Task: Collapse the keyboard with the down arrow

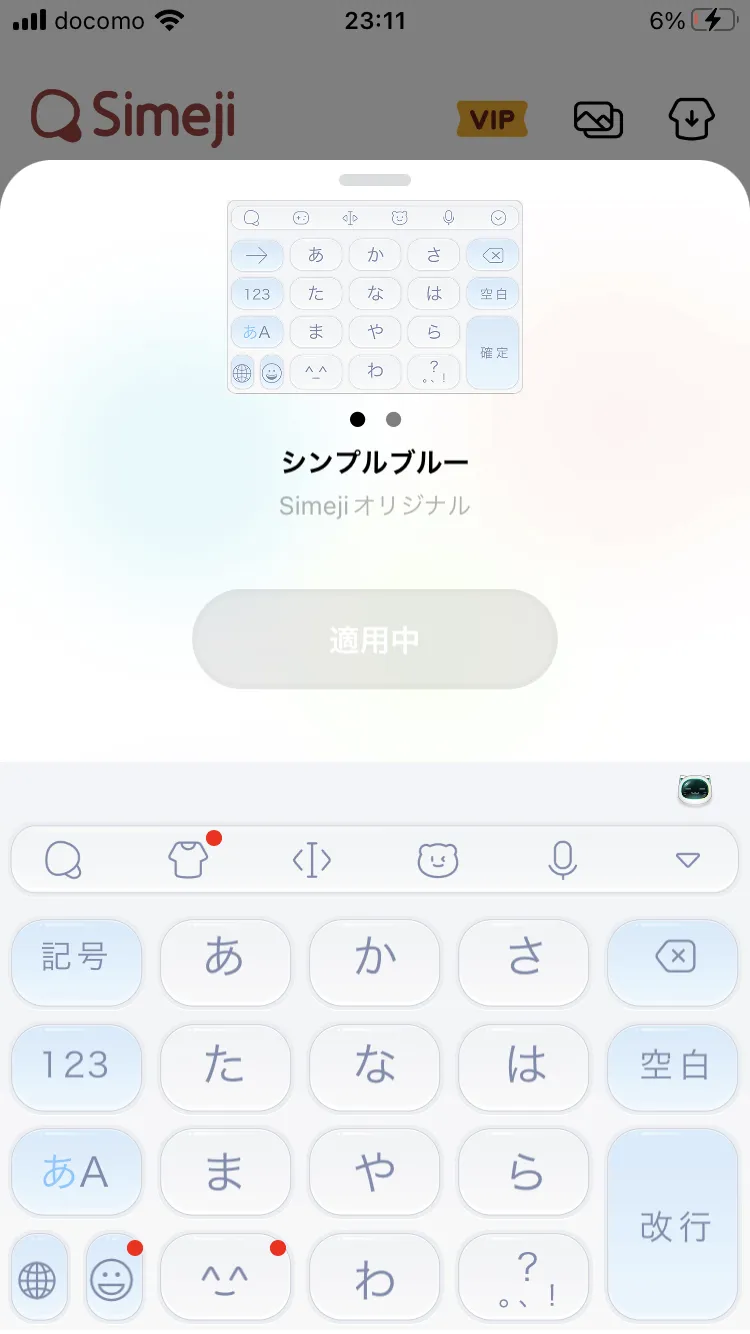Action: tap(687, 859)
